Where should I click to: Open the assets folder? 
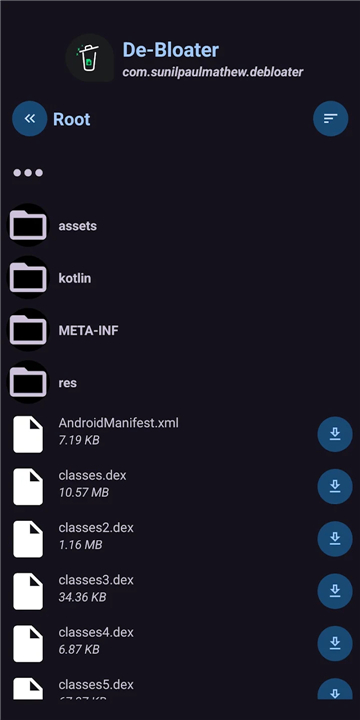tap(180, 225)
